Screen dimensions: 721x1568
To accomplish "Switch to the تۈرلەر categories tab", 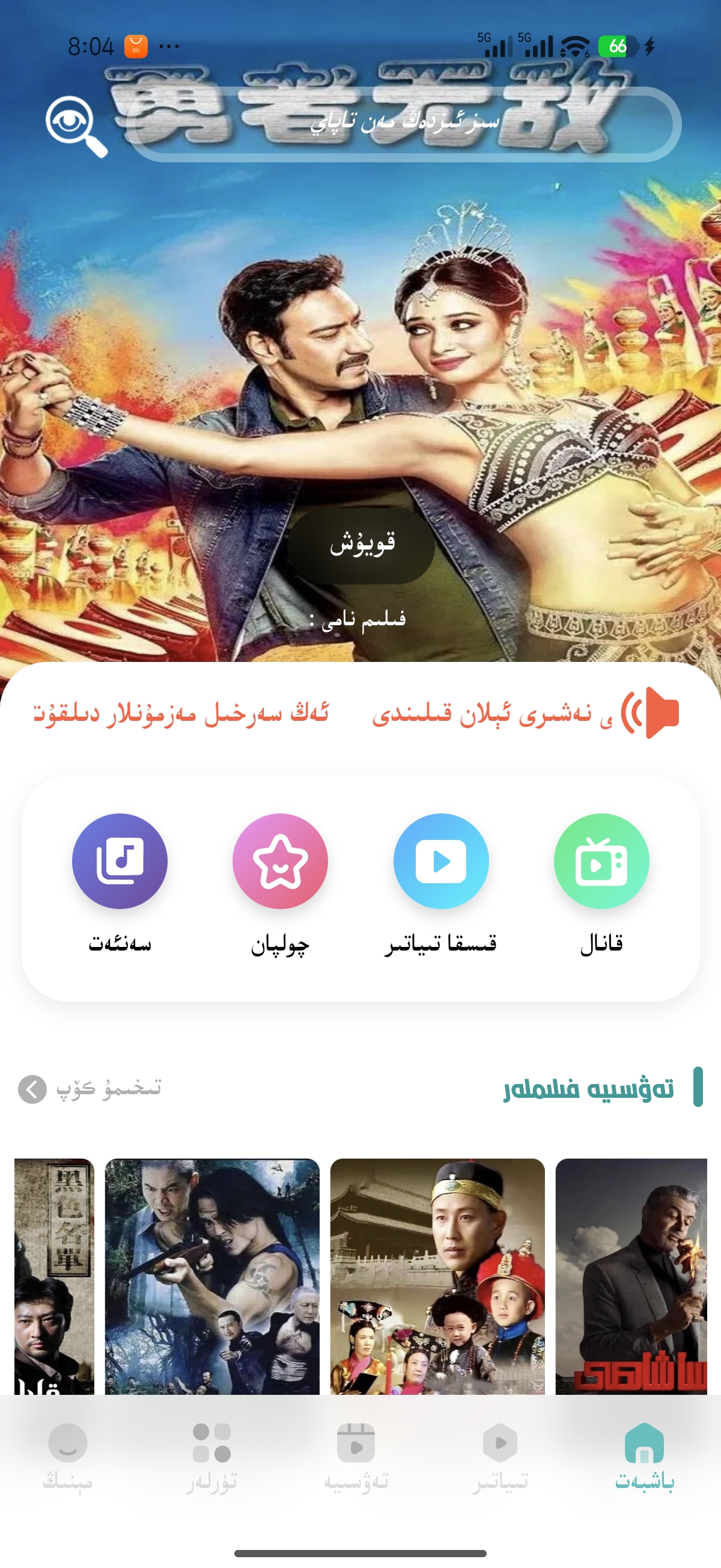I will point(211,1456).
